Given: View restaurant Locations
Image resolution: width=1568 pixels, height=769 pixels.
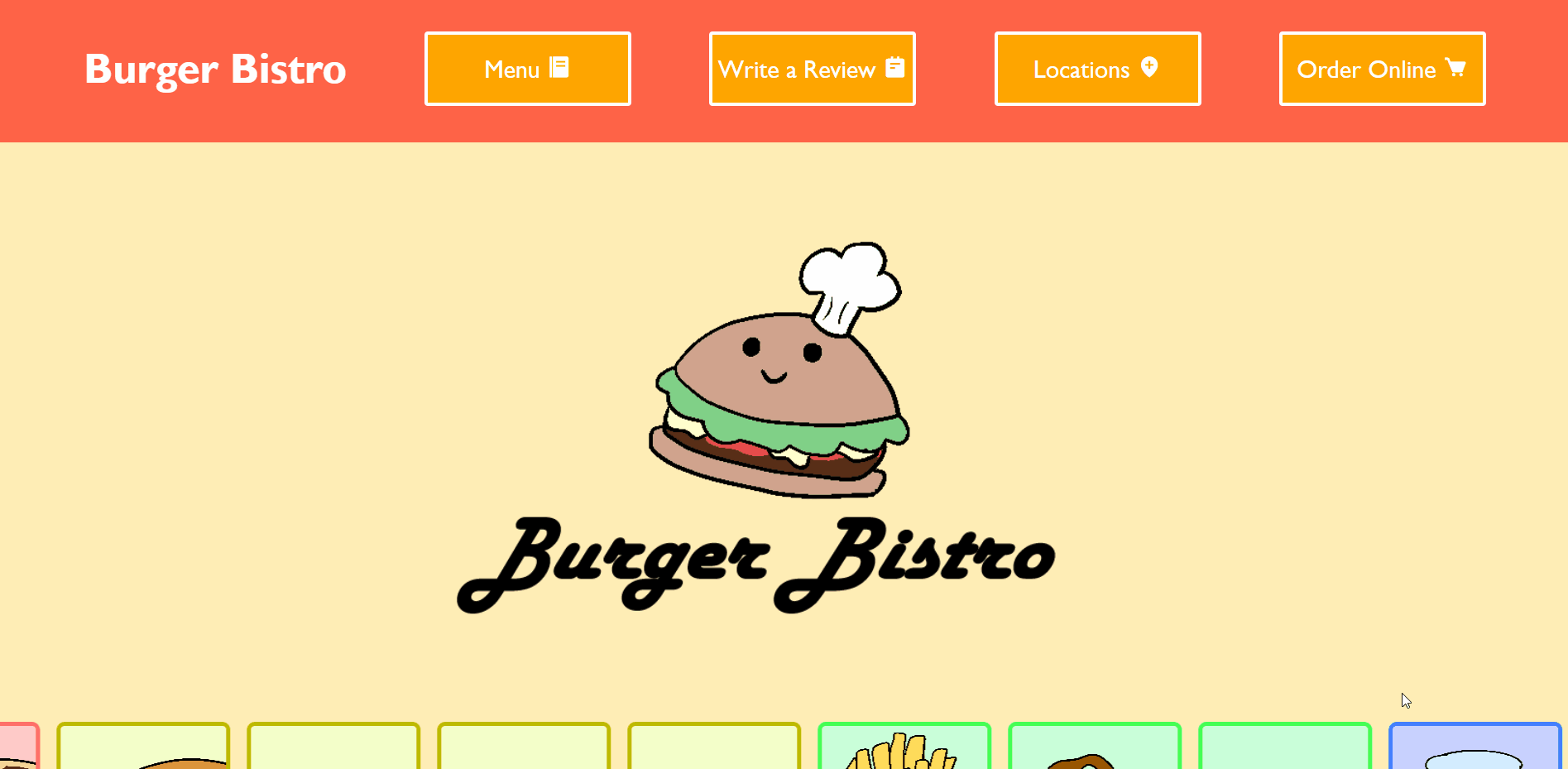Looking at the screenshot, I should pos(1097,69).
